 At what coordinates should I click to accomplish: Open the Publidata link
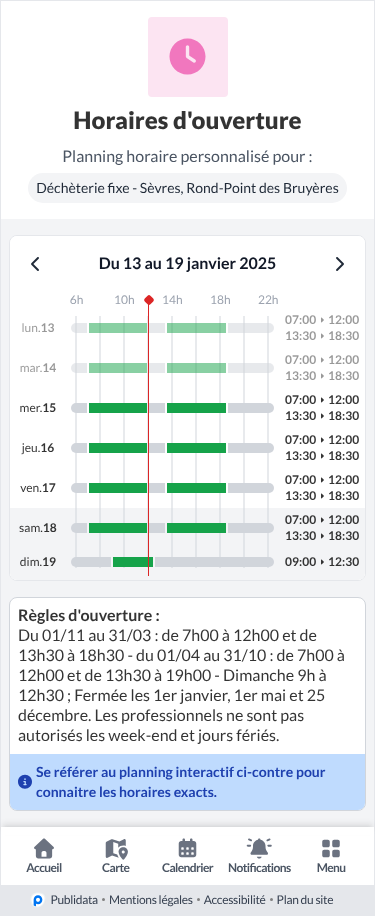65,900
